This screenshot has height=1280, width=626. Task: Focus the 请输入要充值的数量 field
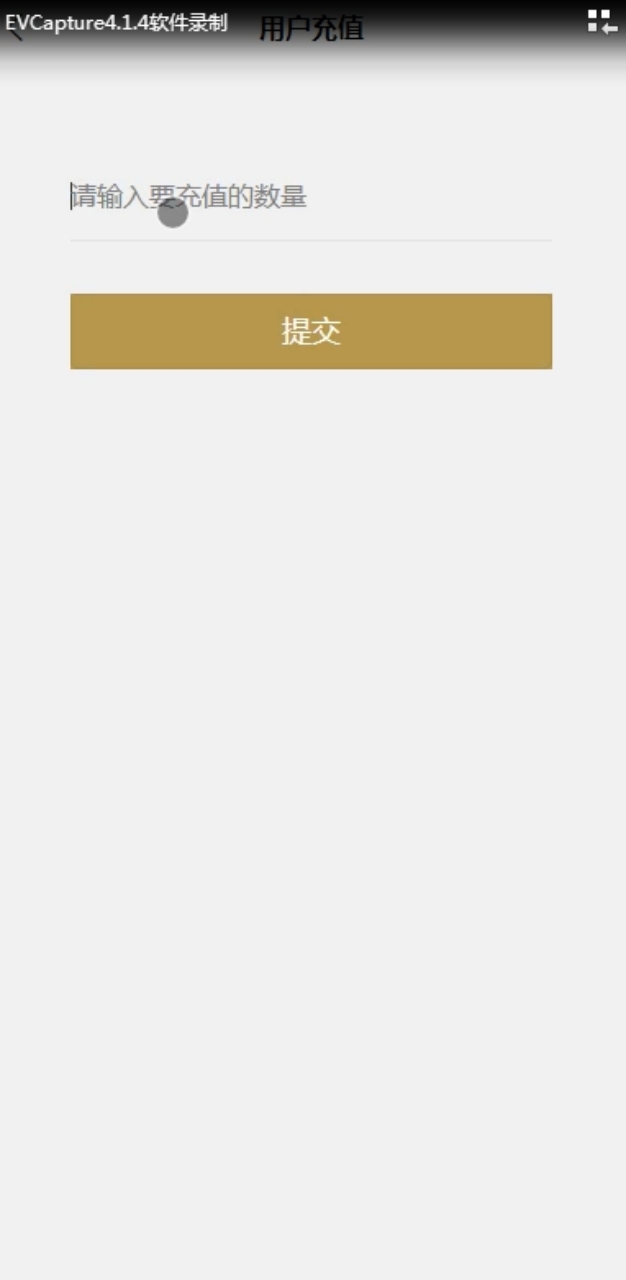click(x=310, y=198)
